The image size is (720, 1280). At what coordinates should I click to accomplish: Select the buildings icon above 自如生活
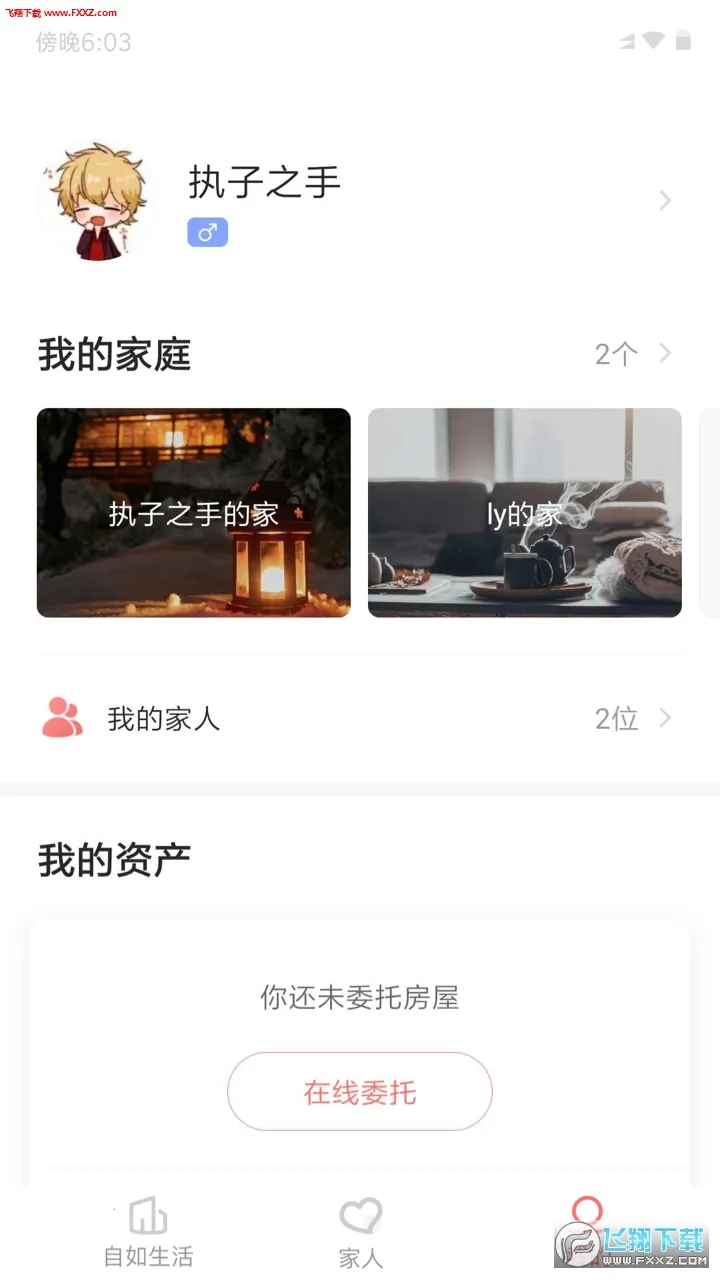pyautogui.click(x=147, y=1215)
